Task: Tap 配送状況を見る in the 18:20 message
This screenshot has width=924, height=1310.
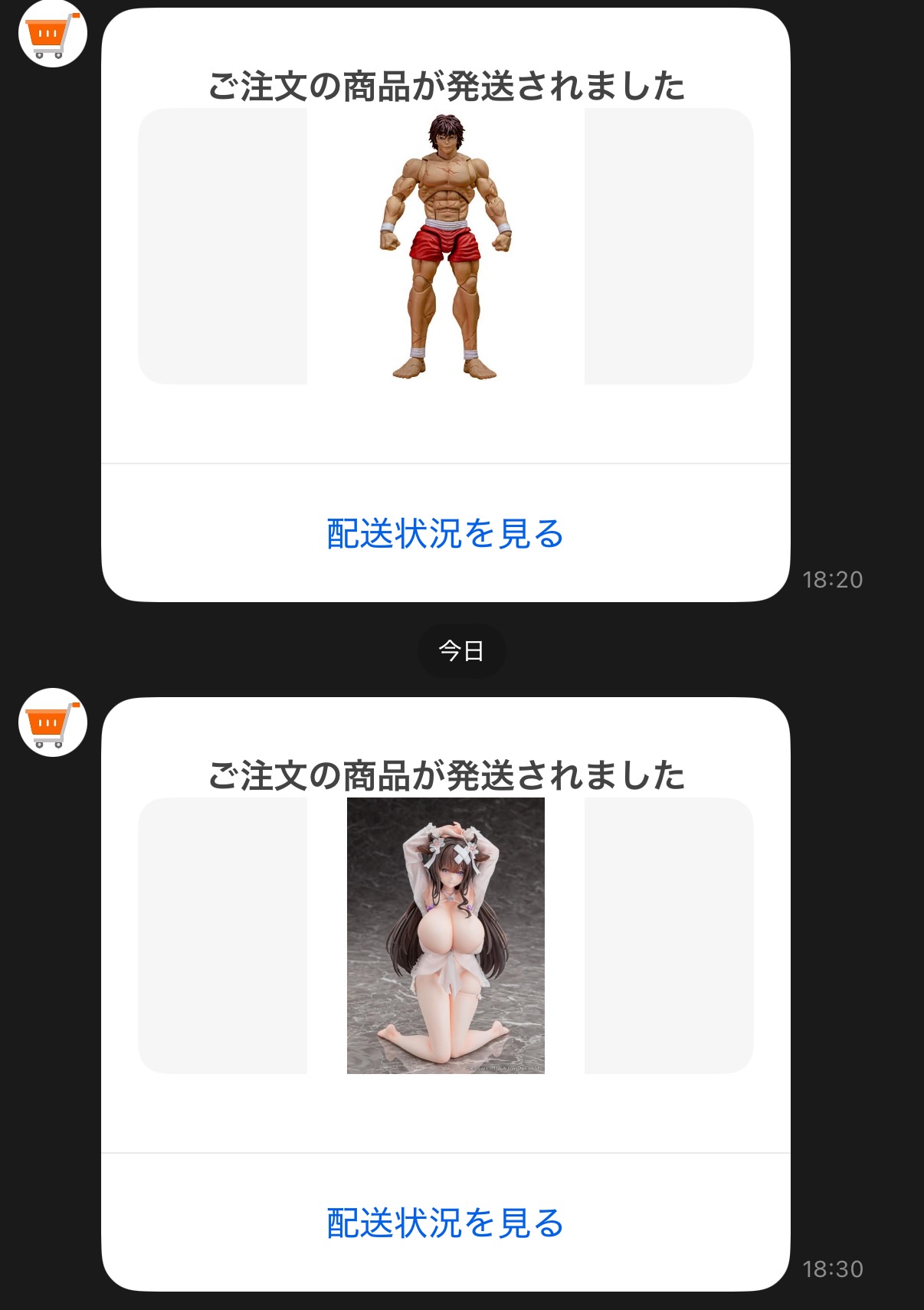Action: 445,534
